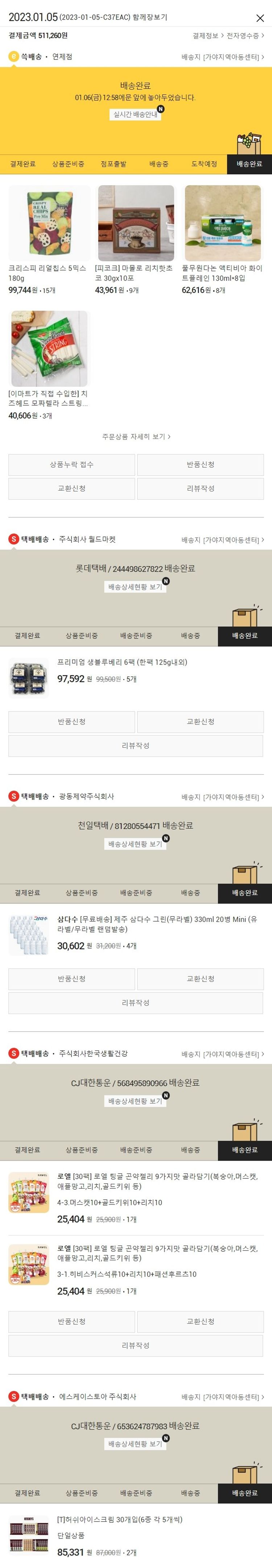This screenshot has width=272, height=1568.
Task: Open 크리스피 리얼칩스 5믹스 product
Action: point(49,223)
